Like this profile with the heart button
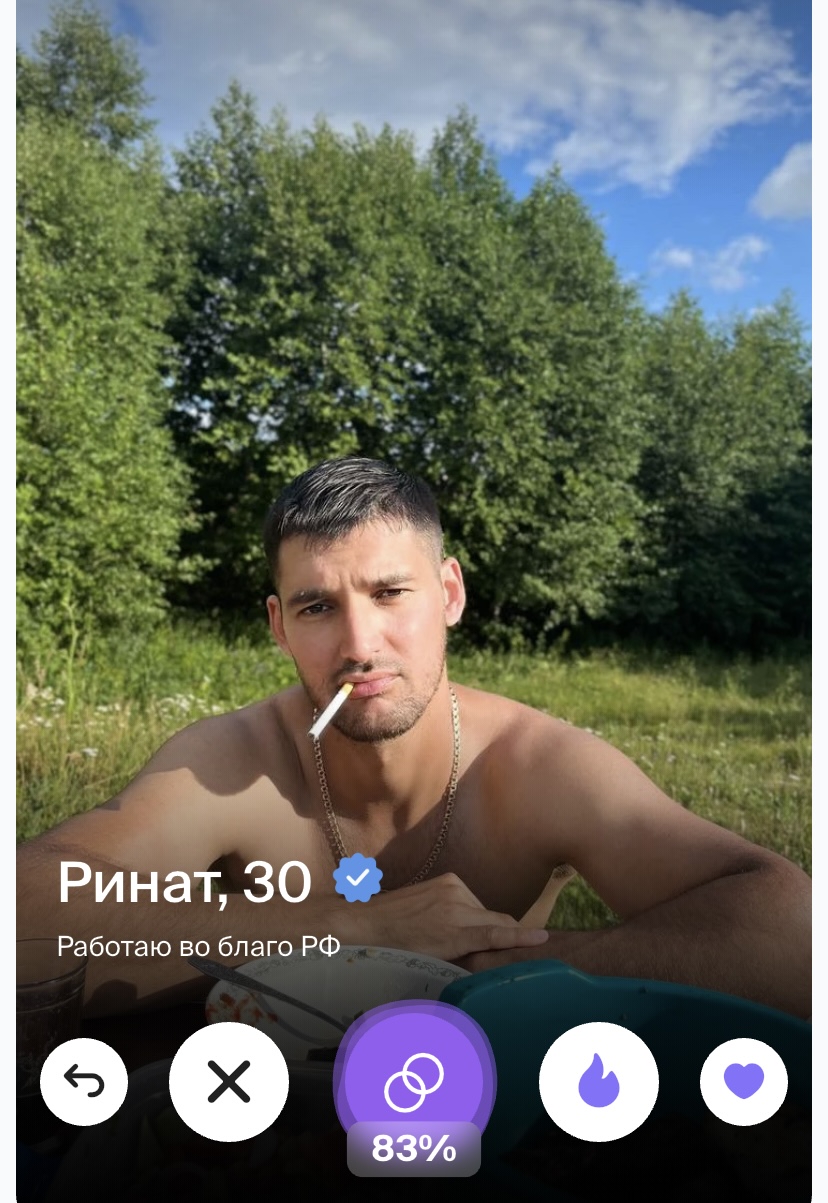The image size is (828, 1203). [x=744, y=1082]
